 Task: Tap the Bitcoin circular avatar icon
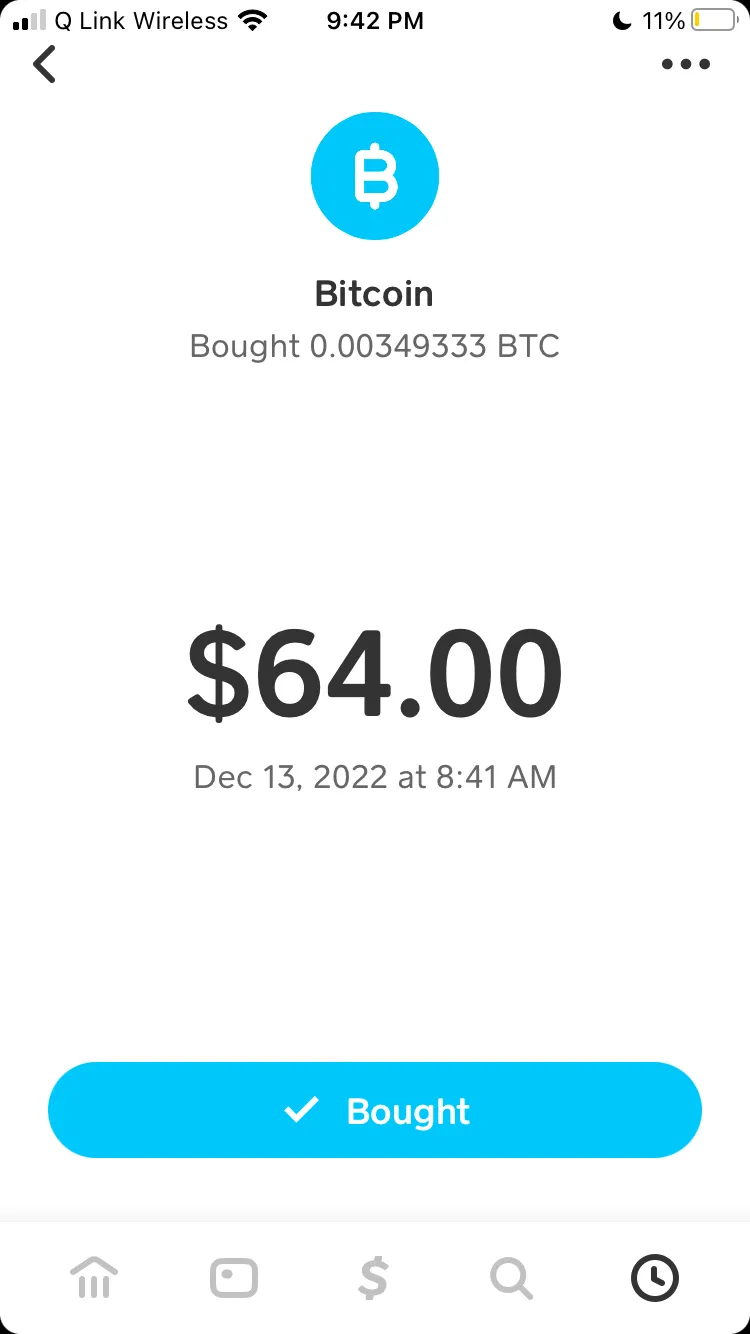pos(375,176)
